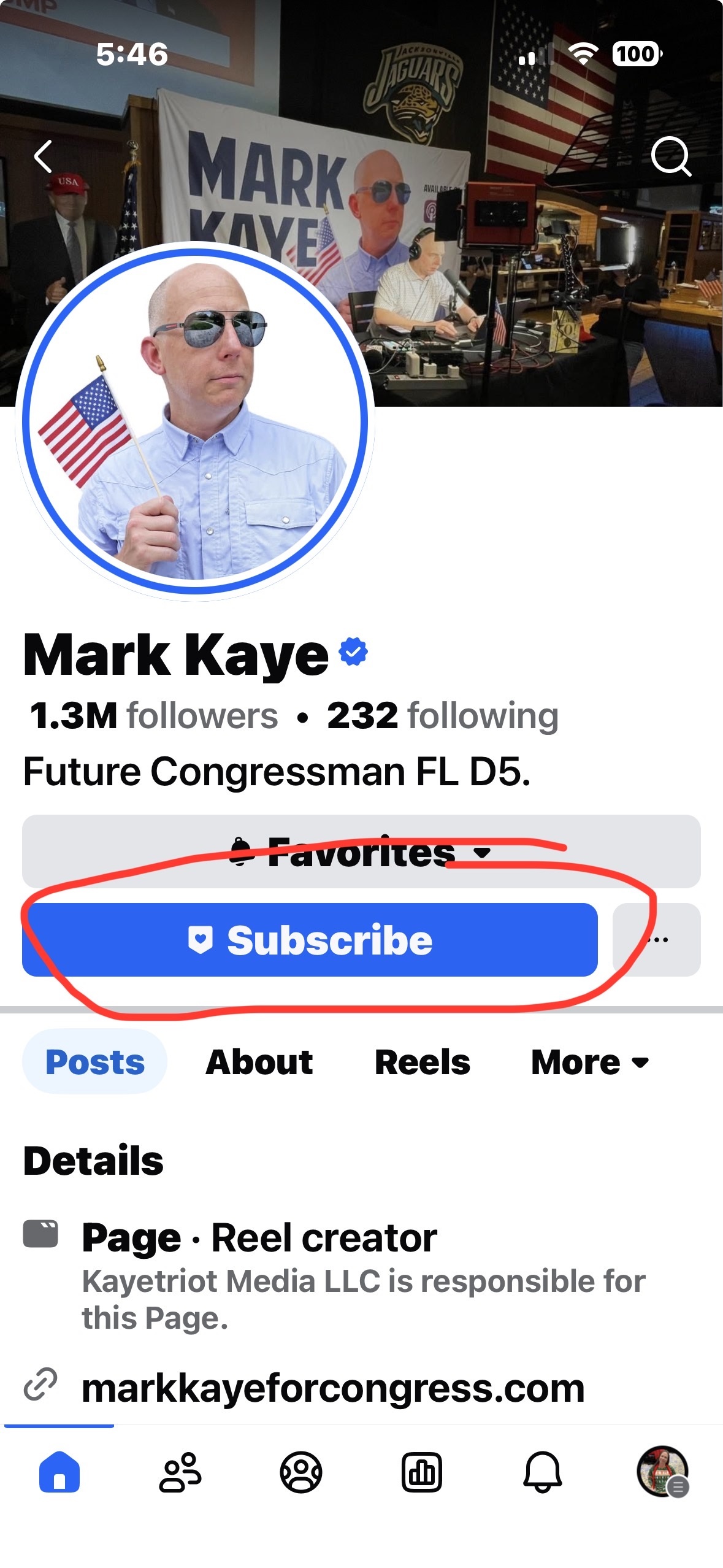723x1568 pixels.
Task: Switch to the Reels tab
Action: [422, 1062]
